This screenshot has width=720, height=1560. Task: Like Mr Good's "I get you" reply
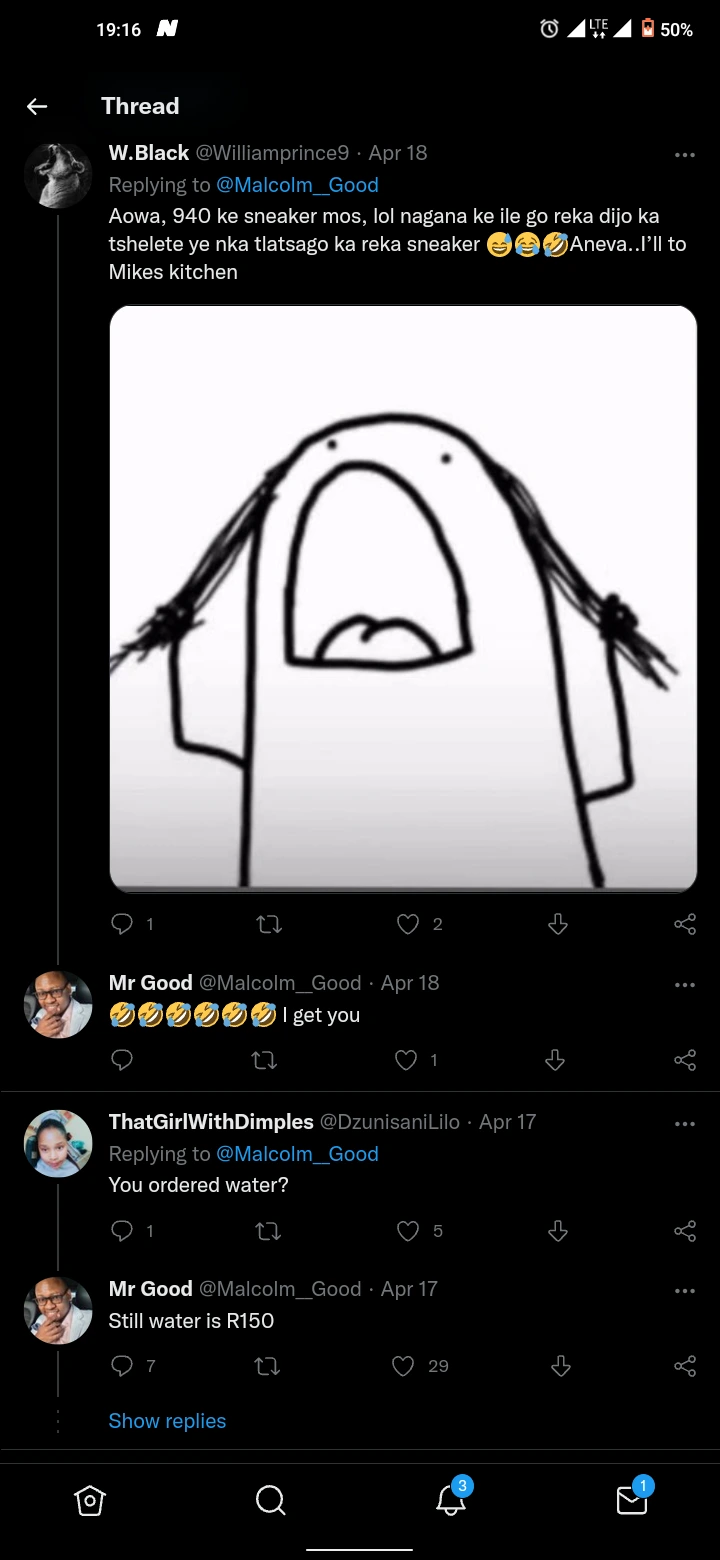[406, 1060]
